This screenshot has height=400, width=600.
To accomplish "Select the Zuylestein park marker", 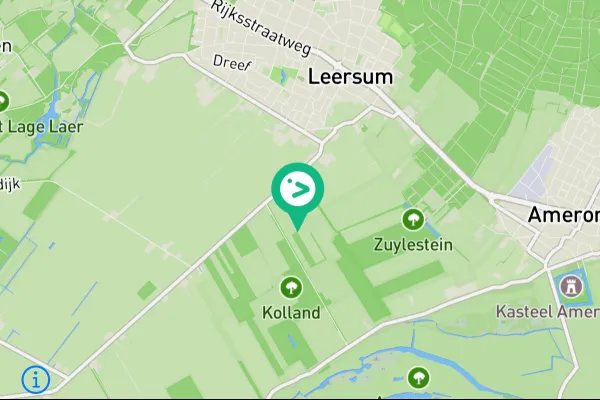I will 410,219.
